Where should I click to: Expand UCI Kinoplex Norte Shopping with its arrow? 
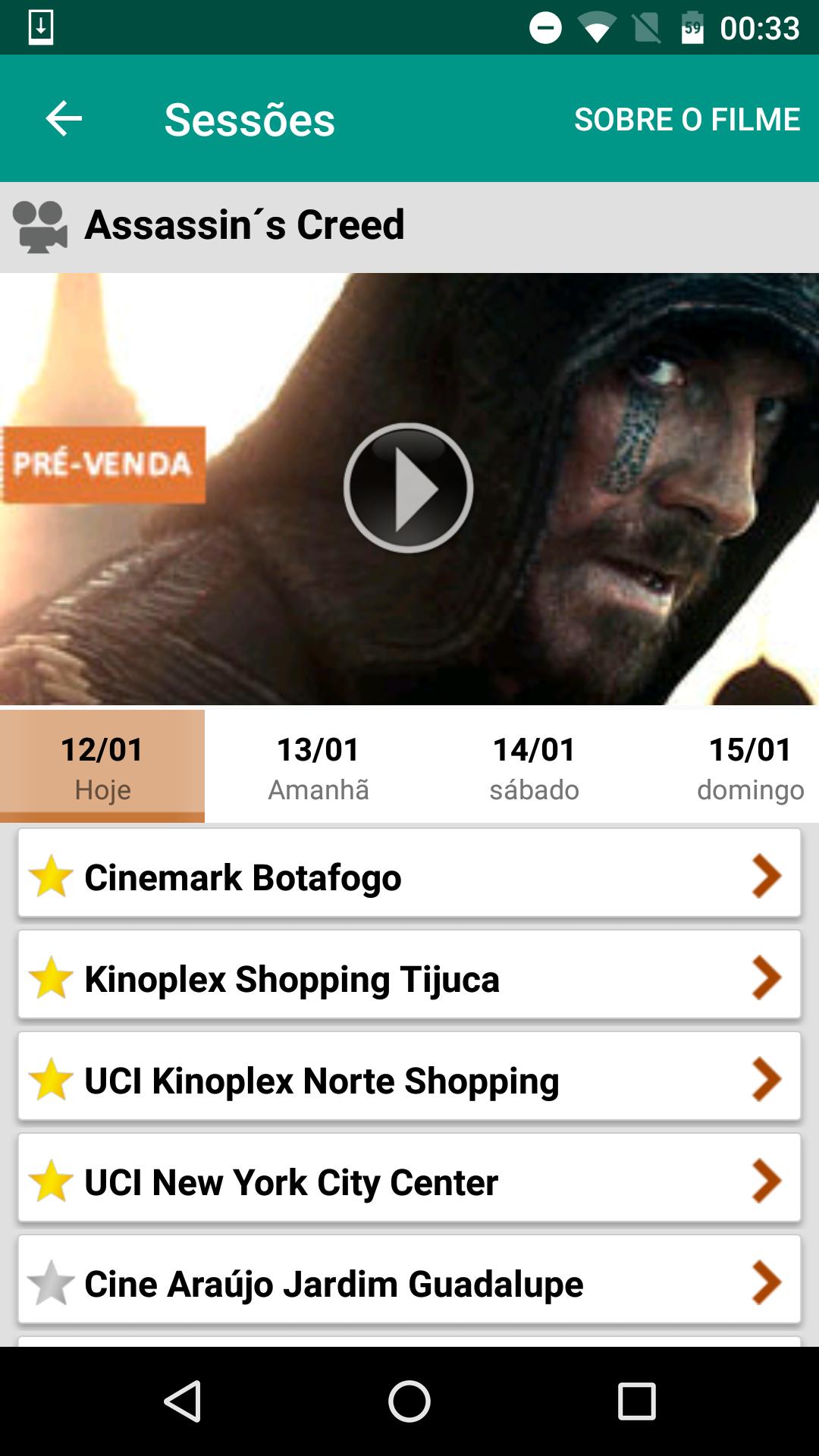click(768, 1079)
